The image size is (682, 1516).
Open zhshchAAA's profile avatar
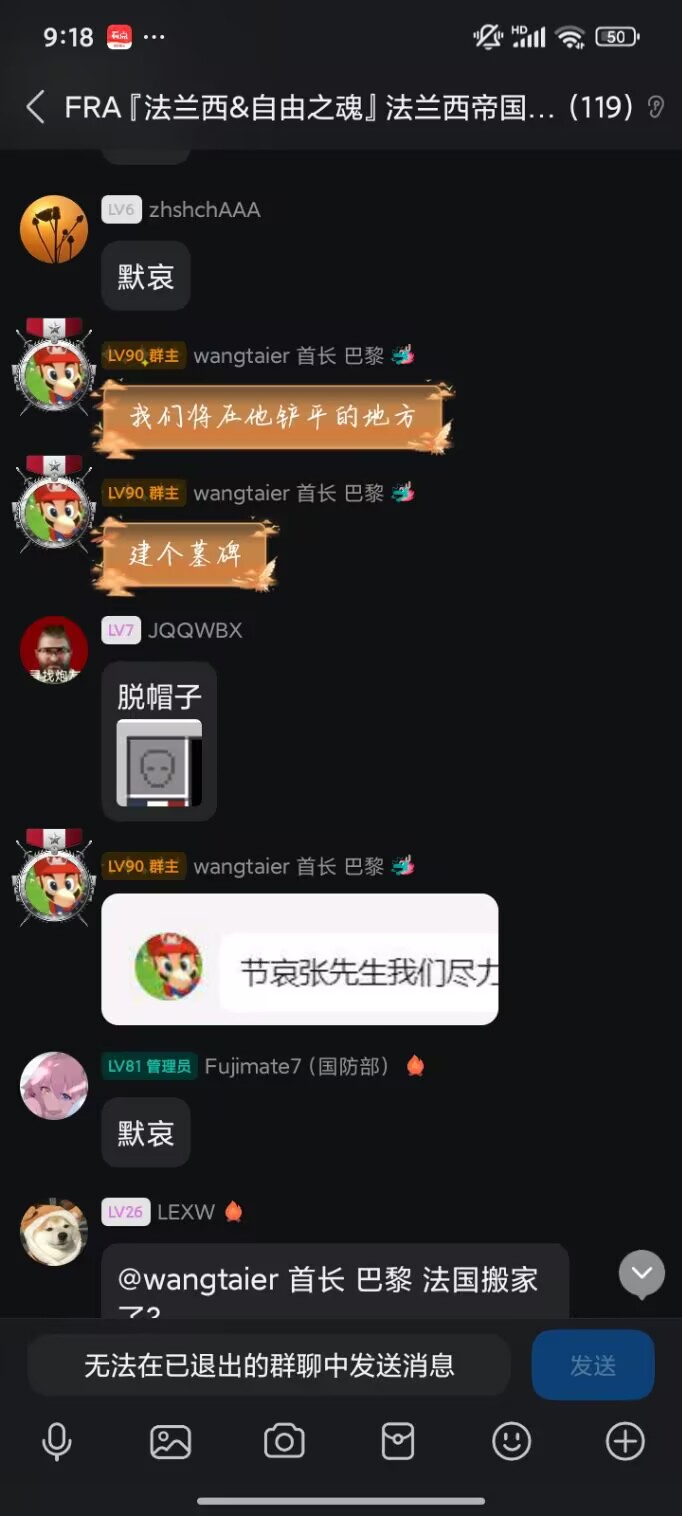pyautogui.click(x=54, y=229)
